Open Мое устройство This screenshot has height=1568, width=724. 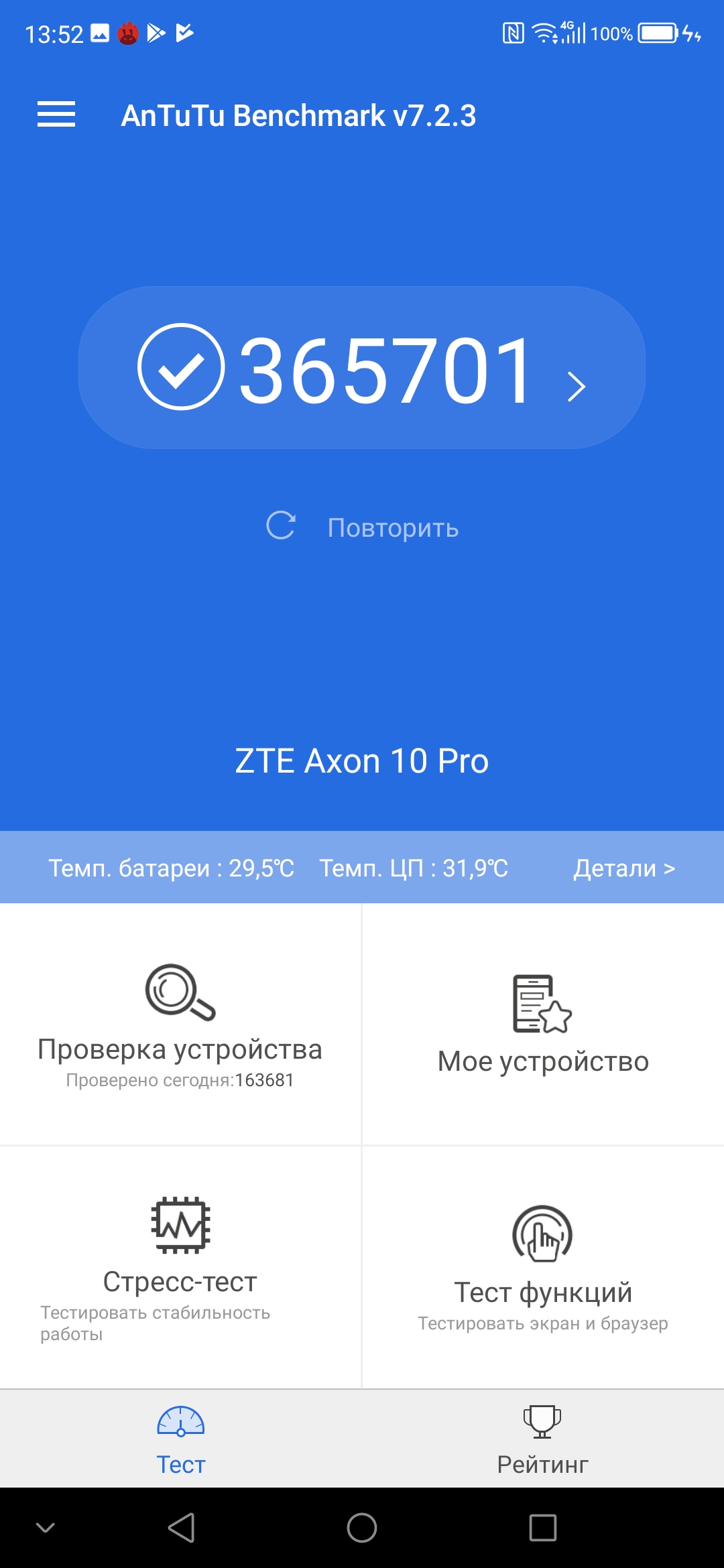coord(543,1024)
